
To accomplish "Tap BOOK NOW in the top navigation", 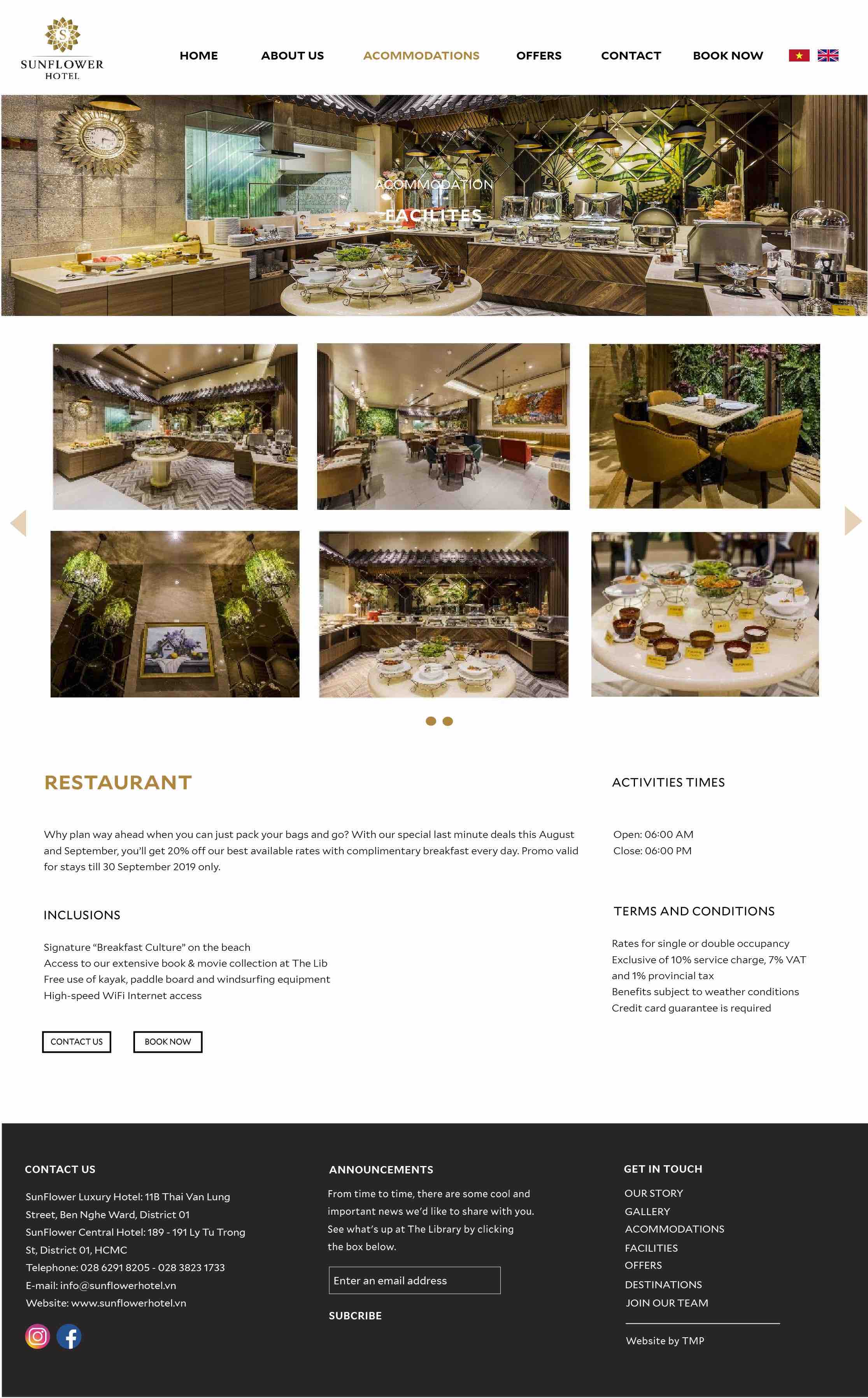I will coord(727,56).
